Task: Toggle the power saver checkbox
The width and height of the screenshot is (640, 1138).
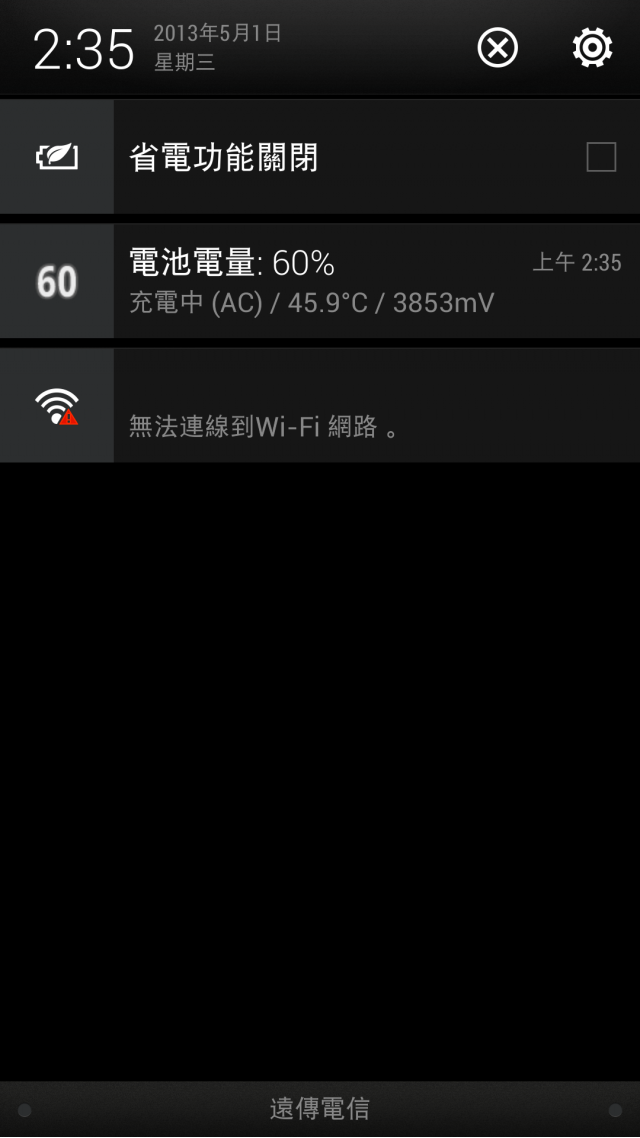Action: pyautogui.click(x=600, y=157)
